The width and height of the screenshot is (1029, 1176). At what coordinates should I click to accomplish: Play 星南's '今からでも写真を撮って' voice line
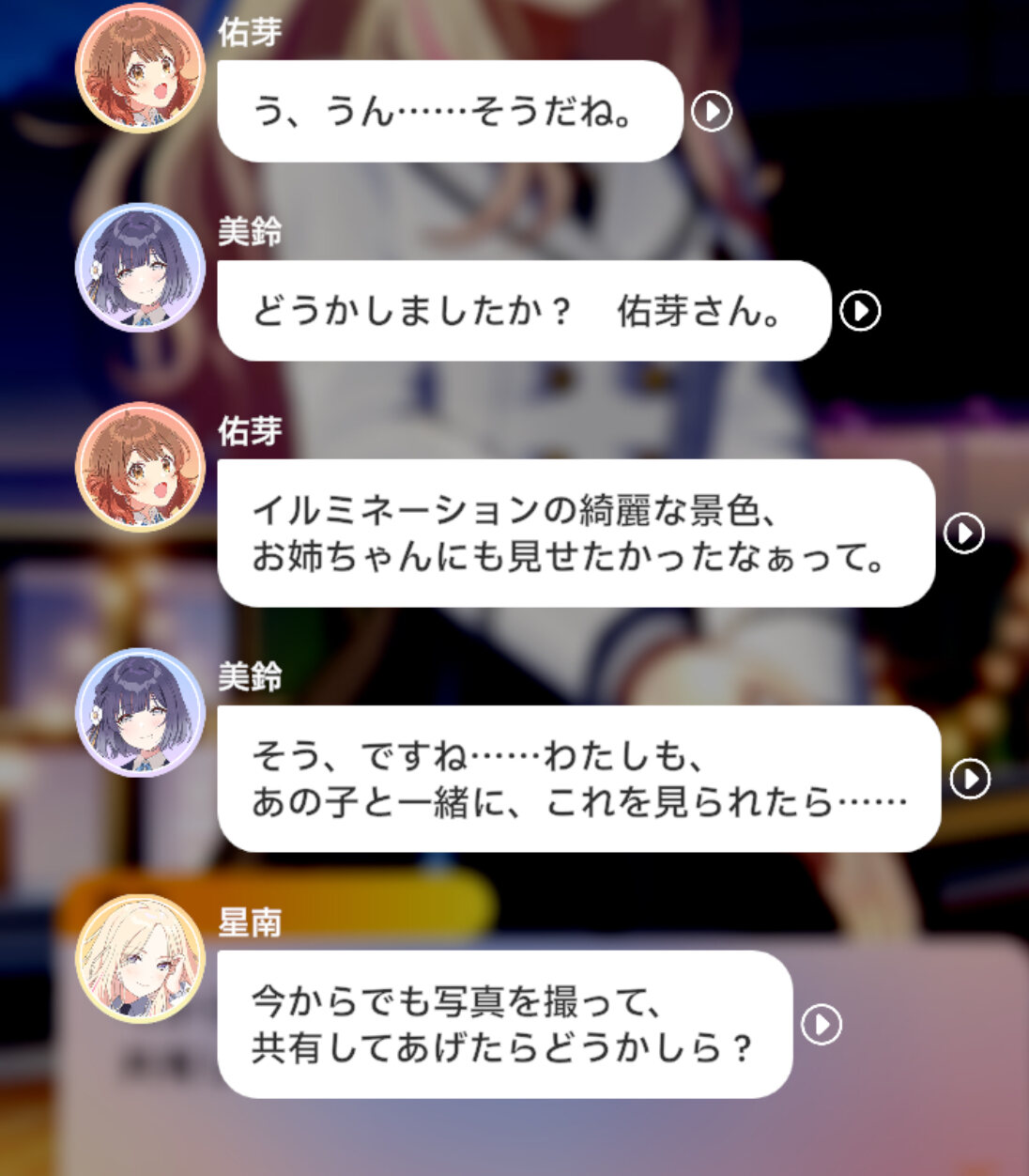(822, 1025)
